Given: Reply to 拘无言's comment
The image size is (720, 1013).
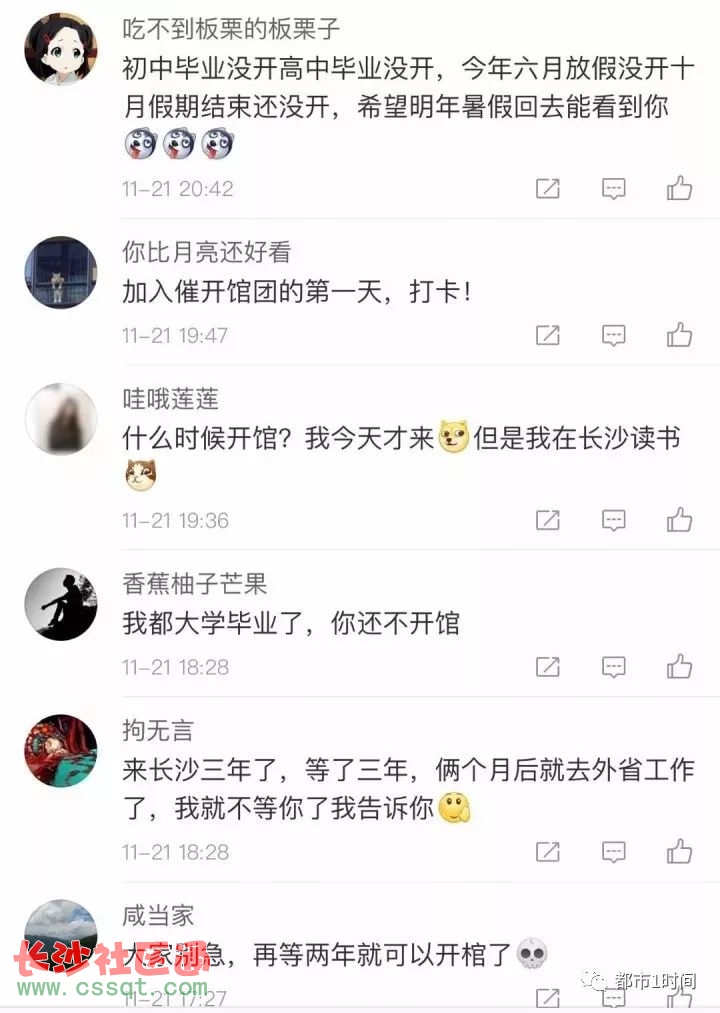Looking at the screenshot, I should coord(613,851).
